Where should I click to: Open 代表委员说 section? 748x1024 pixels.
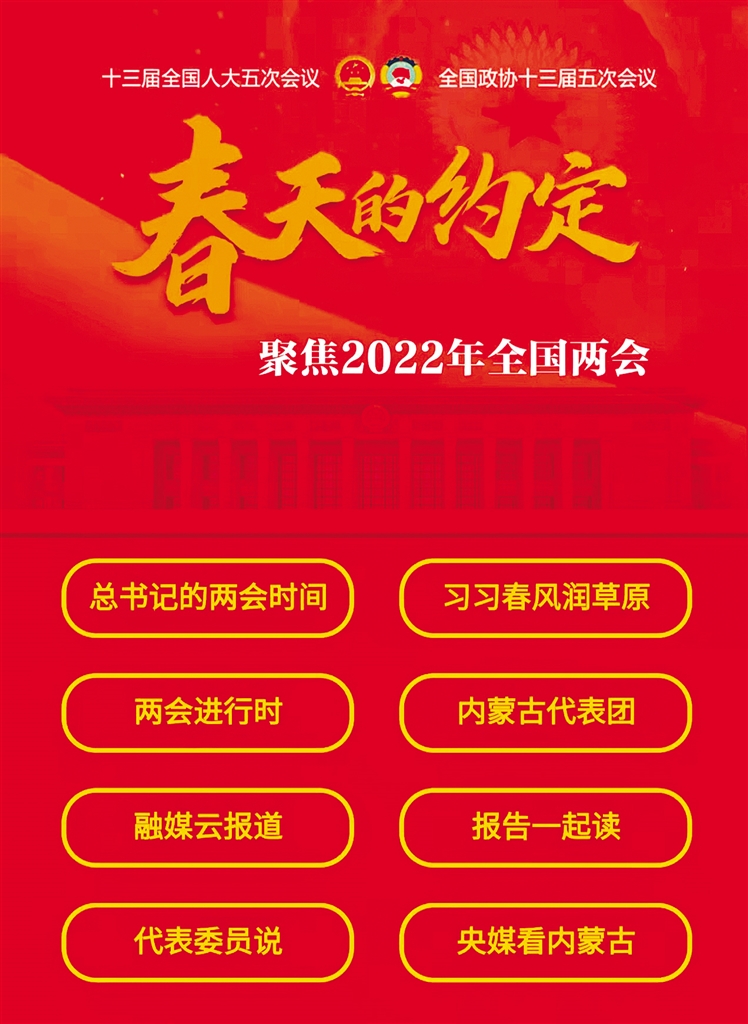[208, 942]
